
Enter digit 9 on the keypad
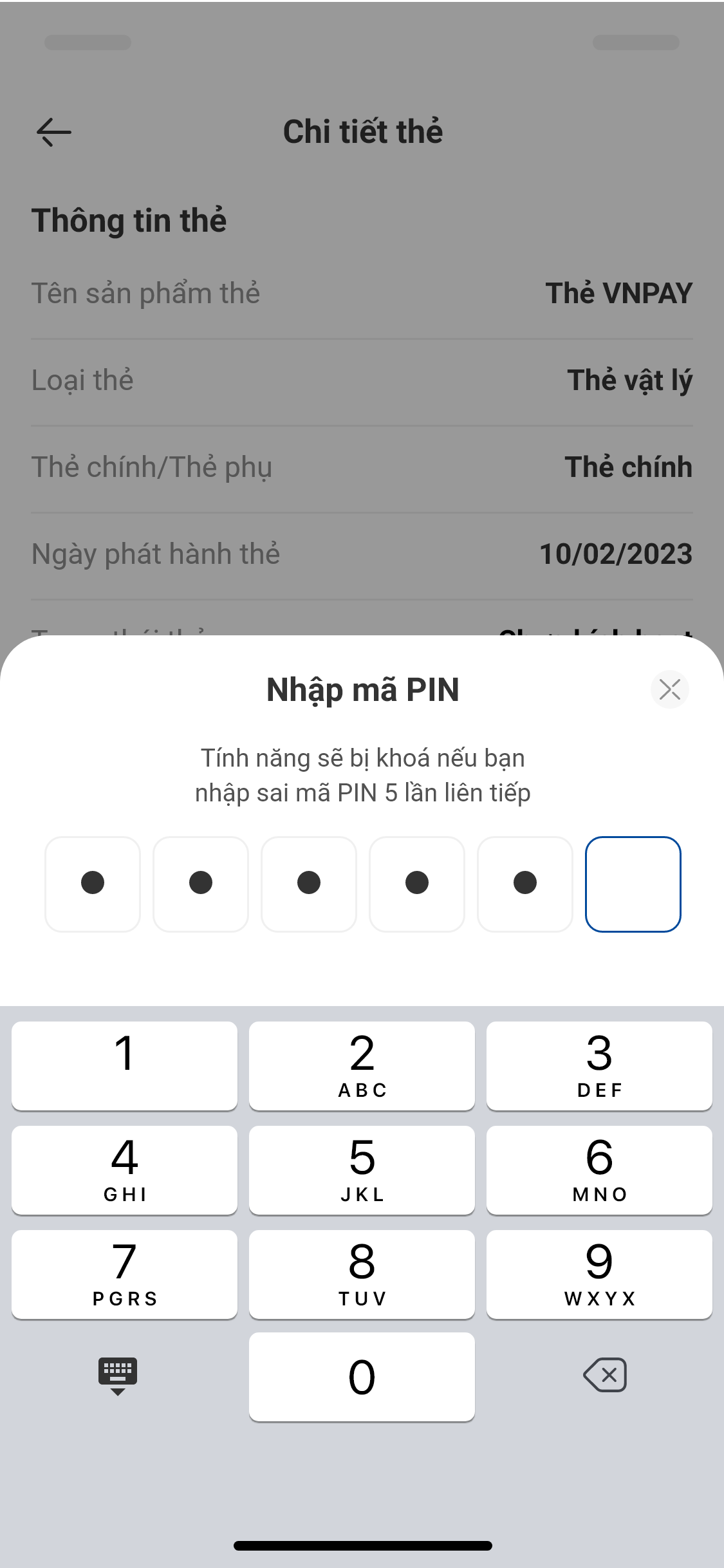(599, 1274)
